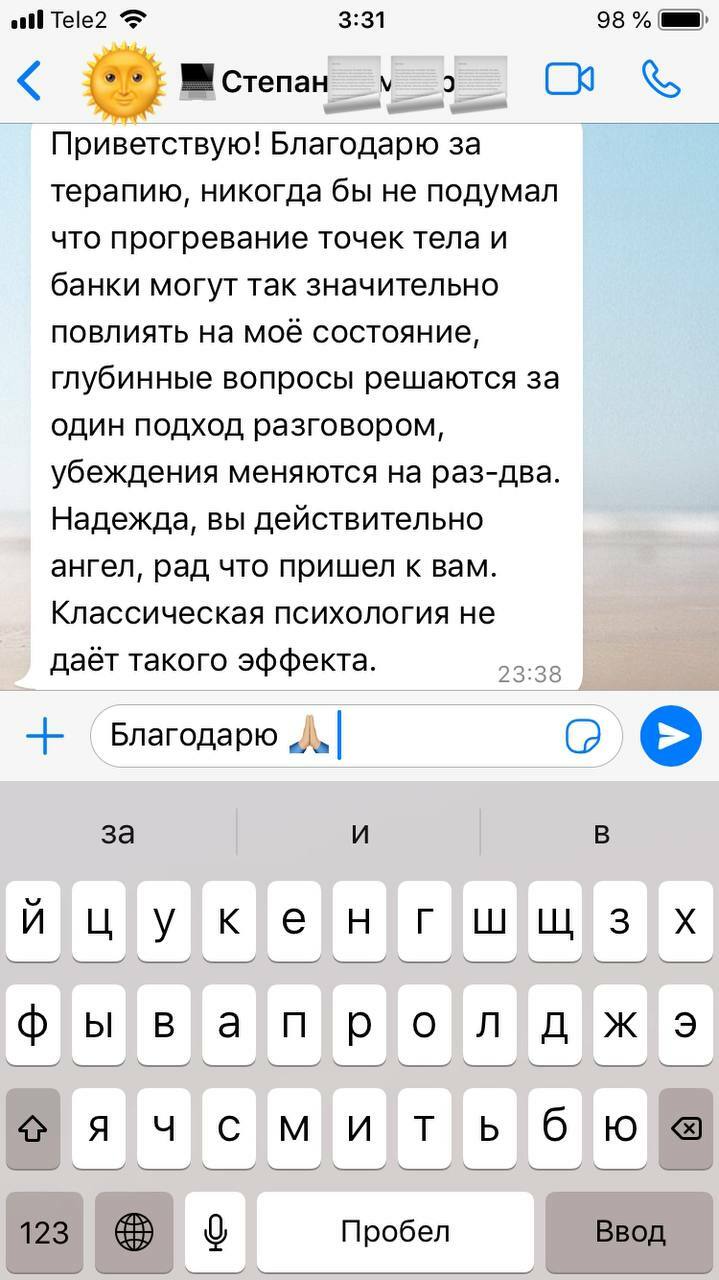The width and height of the screenshot is (719, 1280).
Task: Go back to the chat list
Action: (x=30, y=80)
